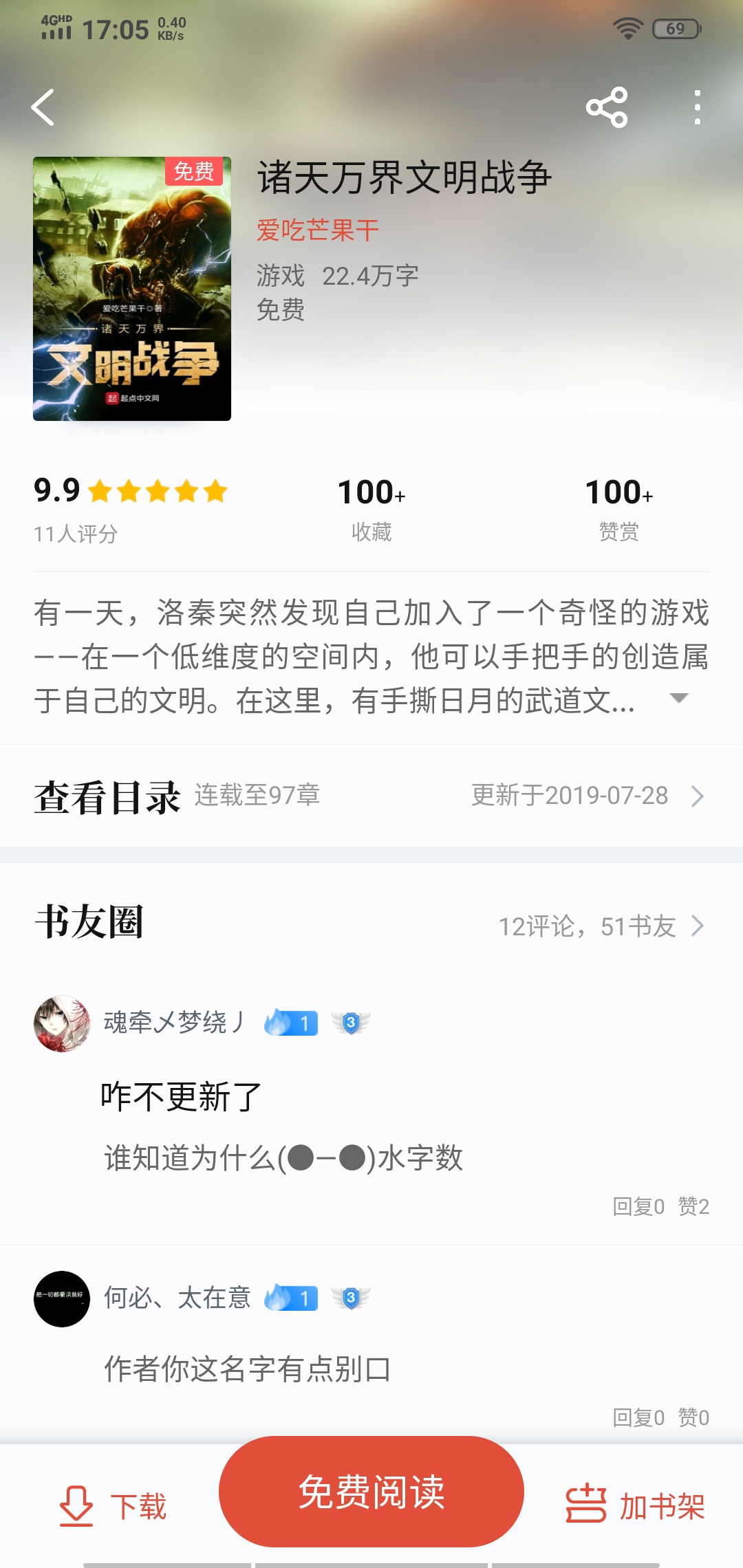Screen dimensions: 743x1568
Task: Add the book with 加书架
Action: click(x=635, y=1506)
